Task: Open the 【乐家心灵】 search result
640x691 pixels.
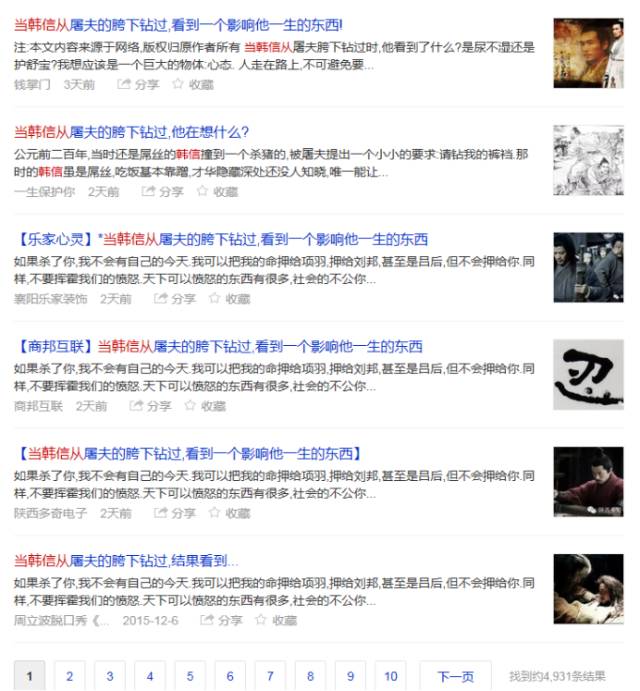Action: click(221, 239)
